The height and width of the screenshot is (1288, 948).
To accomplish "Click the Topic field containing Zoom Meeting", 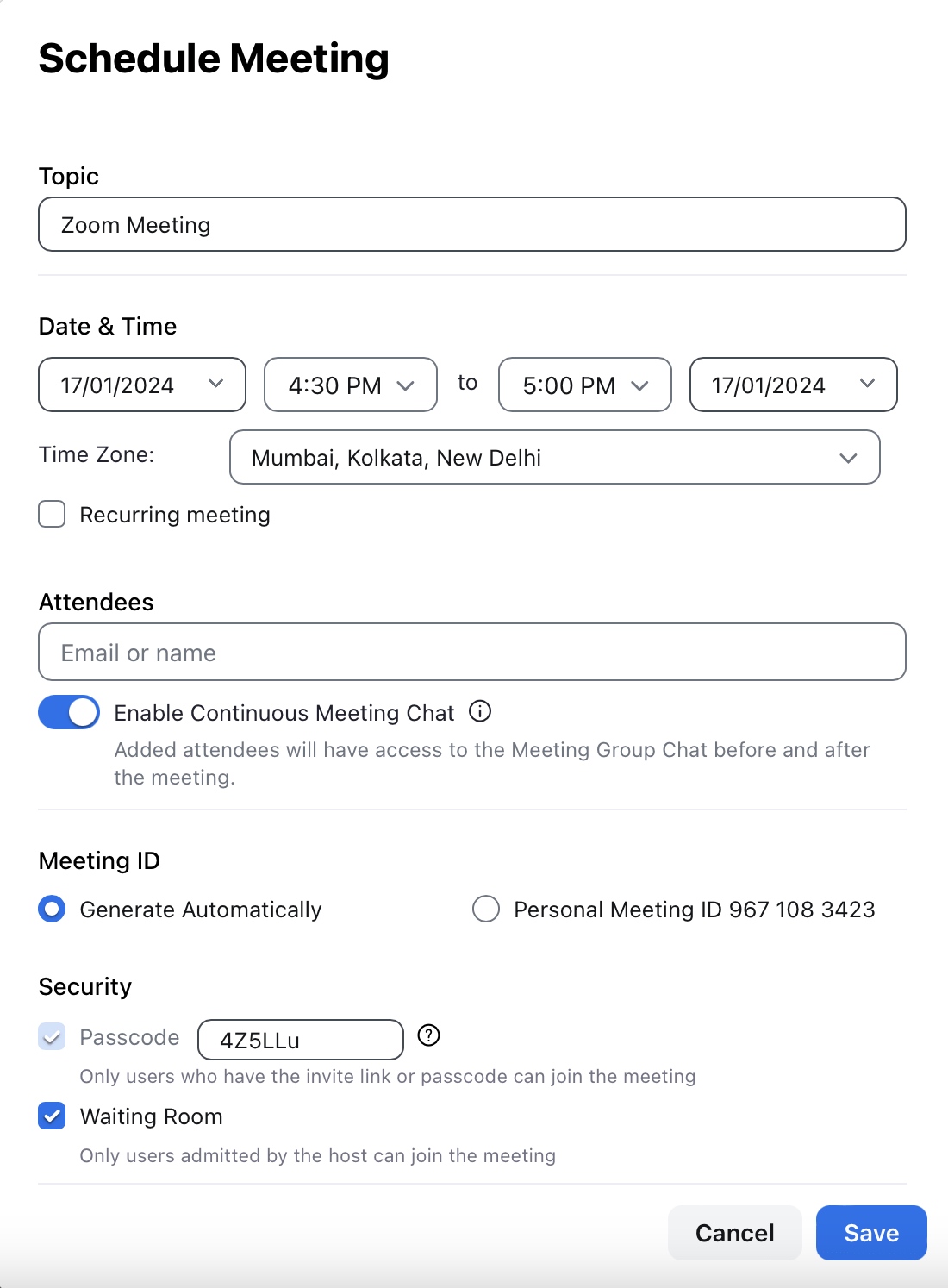I will 471,224.
